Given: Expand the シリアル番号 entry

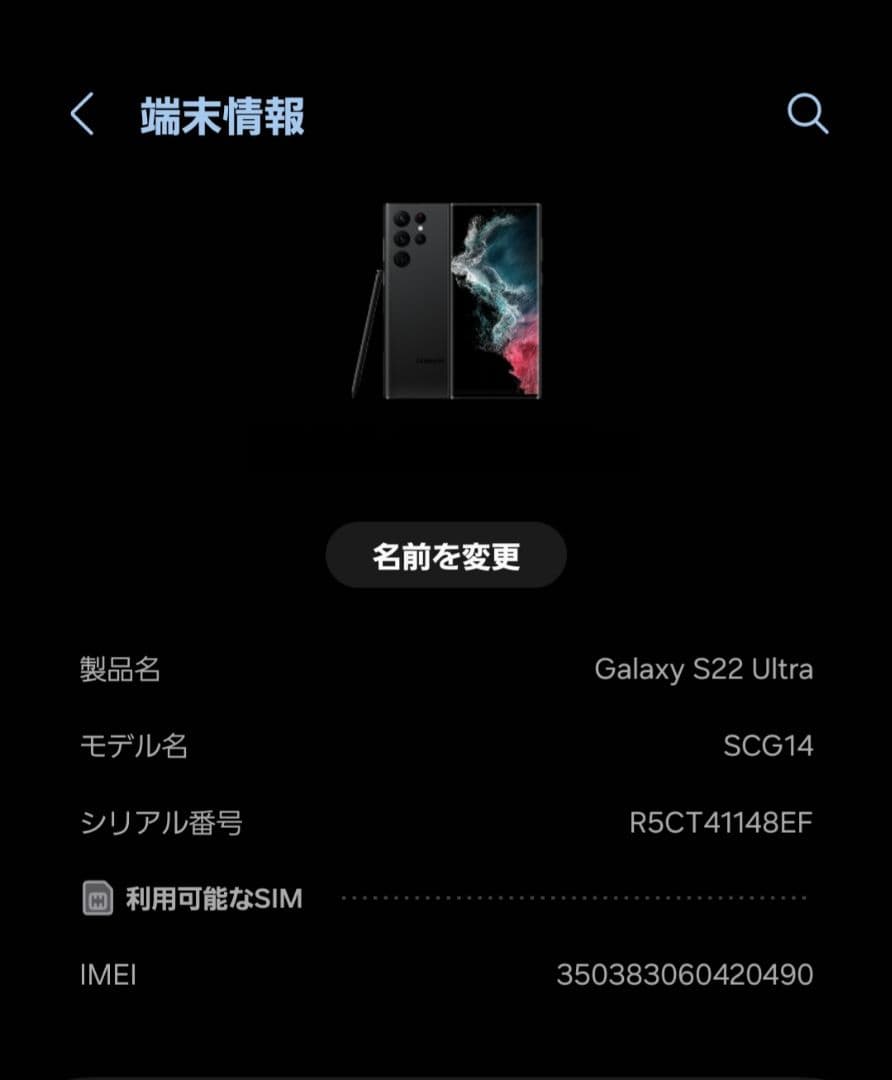Looking at the screenshot, I should coord(445,824).
